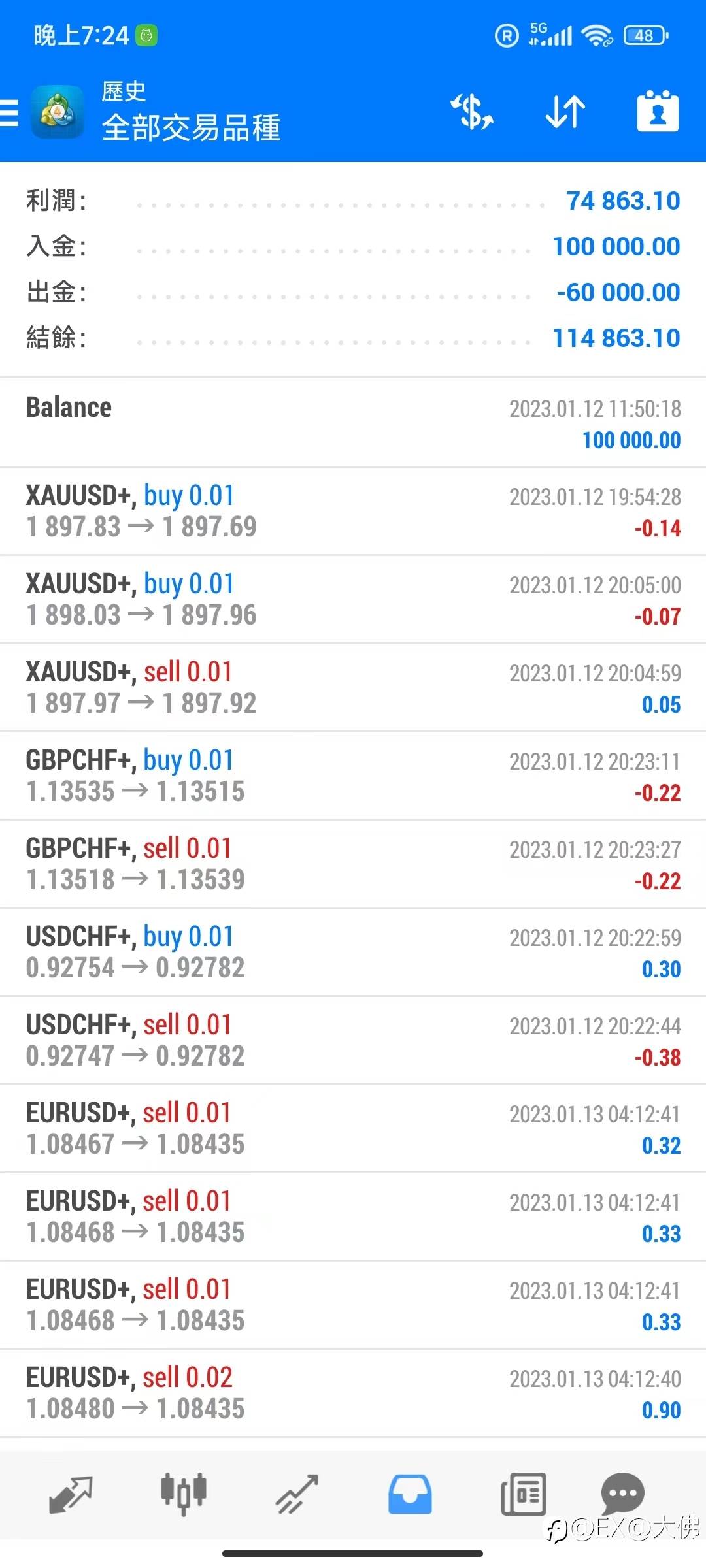Expand the GBPCHF+ buy 0.01 trade
Image resolution: width=706 pixels, height=1568 pixels.
coord(353,776)
